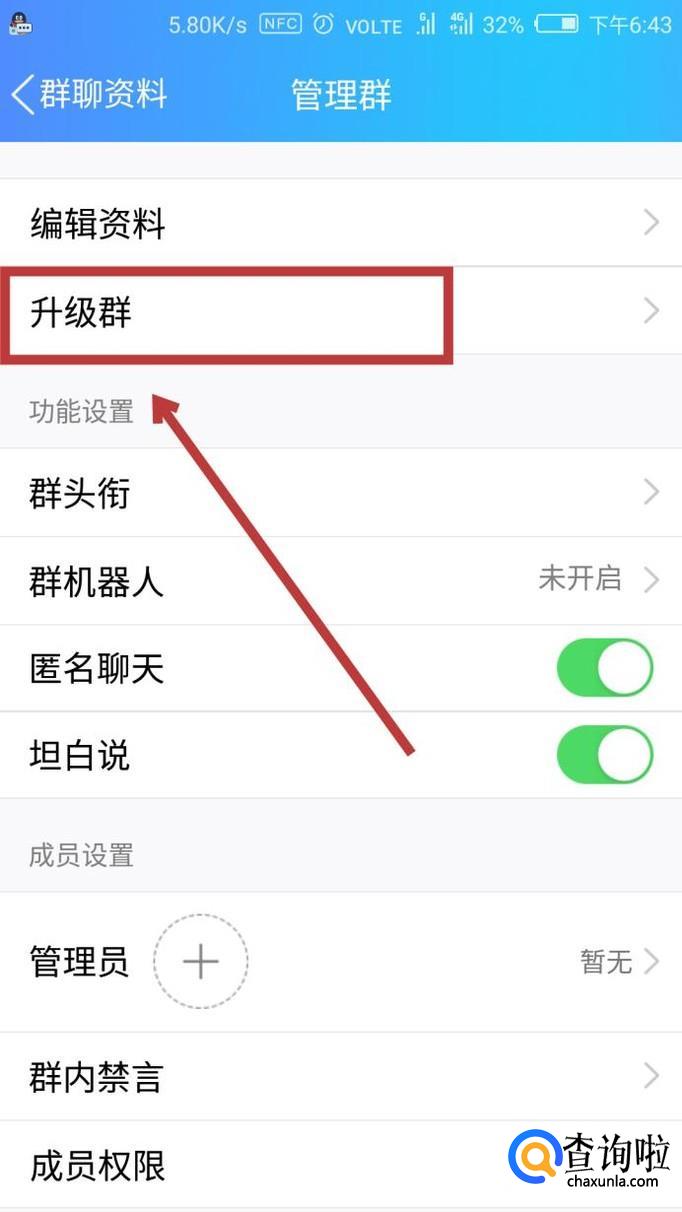Disable 匿名聊天 switch
Image resolution: width=682 pixels, height=1212 pixels.
pos(605,668)
